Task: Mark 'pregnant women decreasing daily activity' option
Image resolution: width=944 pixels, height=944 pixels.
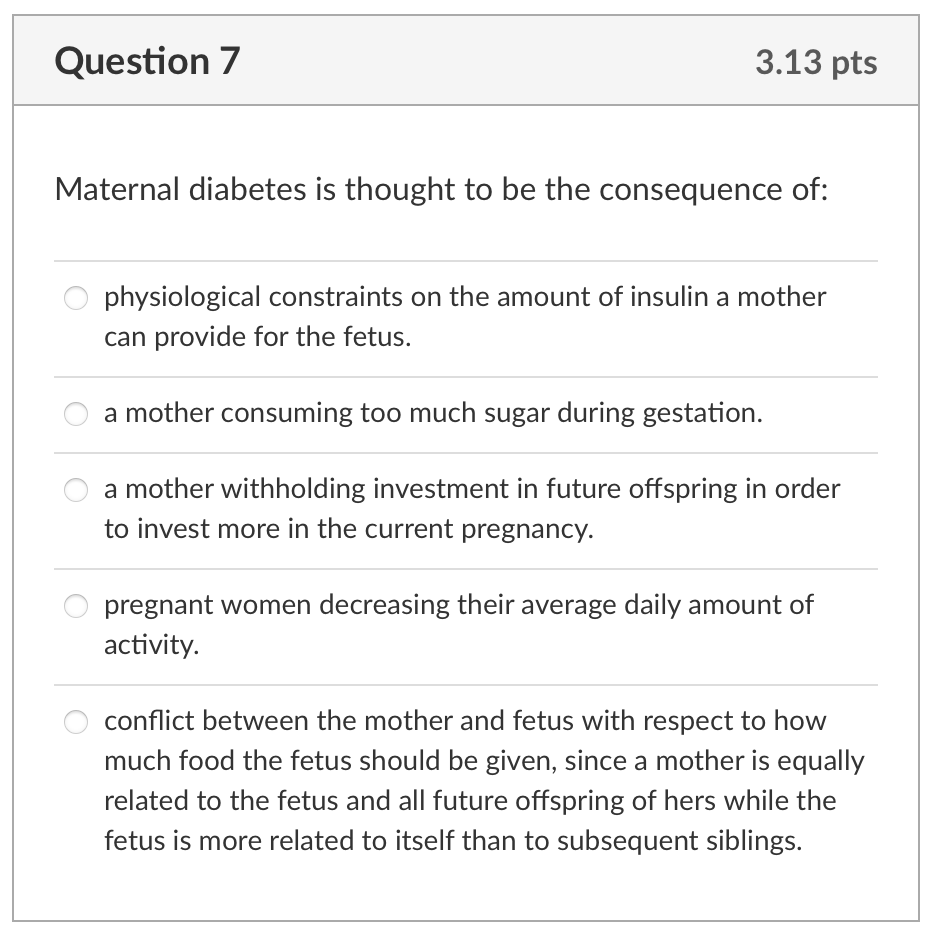Action: [x=77, y=605]
